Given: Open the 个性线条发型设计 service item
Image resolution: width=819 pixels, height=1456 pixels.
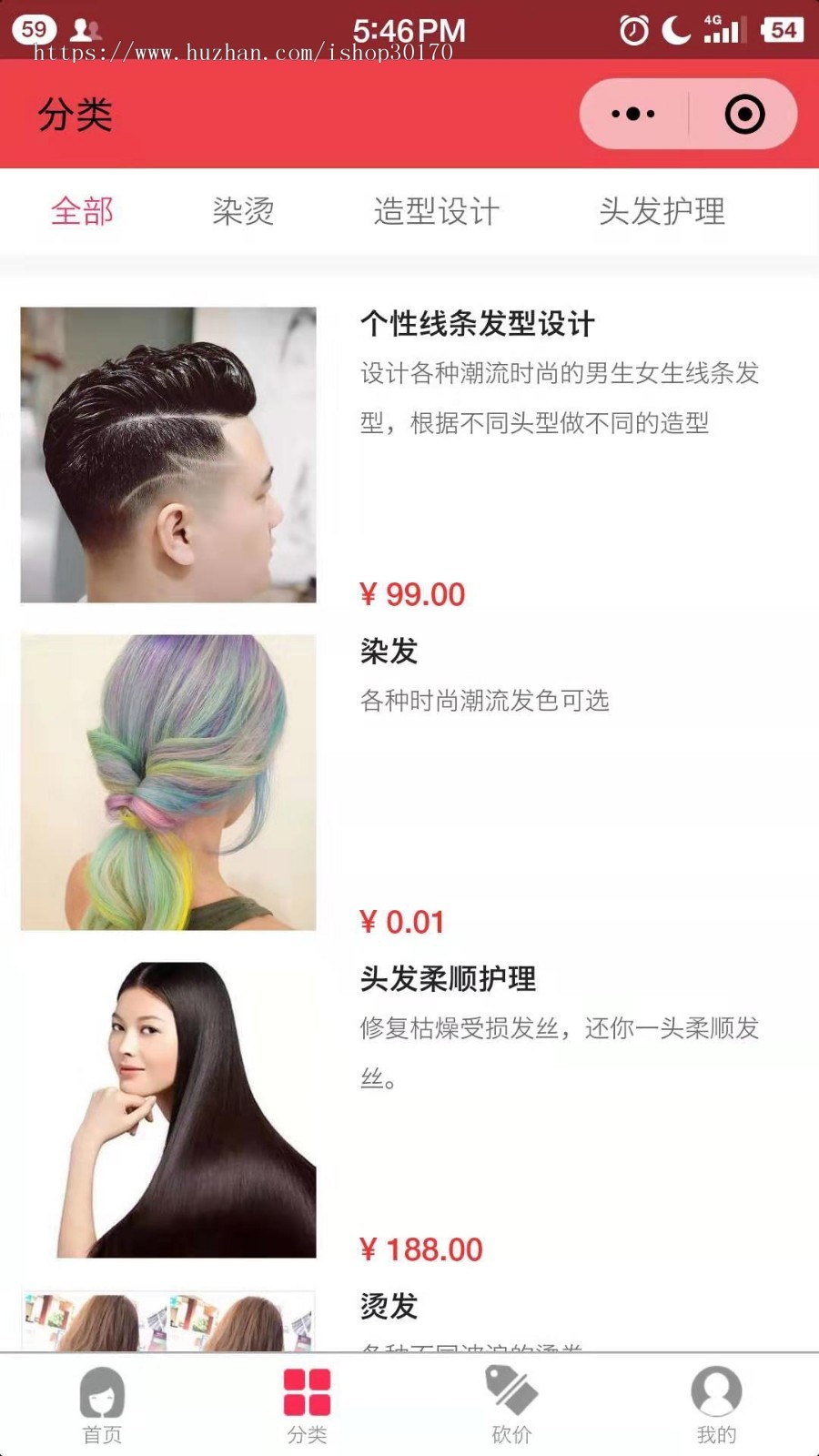Looking at the screenshot, I should [x=477, y=324].
